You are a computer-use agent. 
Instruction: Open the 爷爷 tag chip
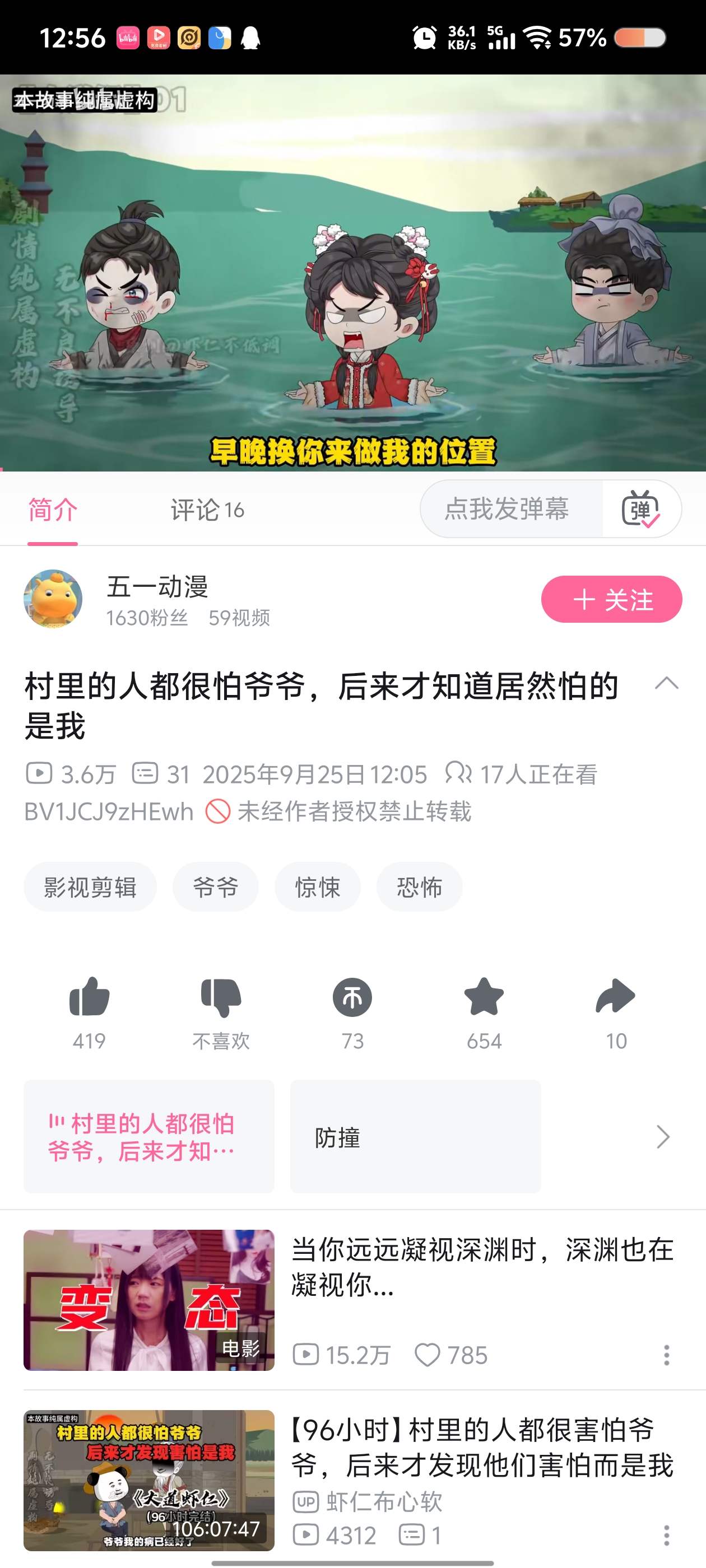(x=215, y=887)
